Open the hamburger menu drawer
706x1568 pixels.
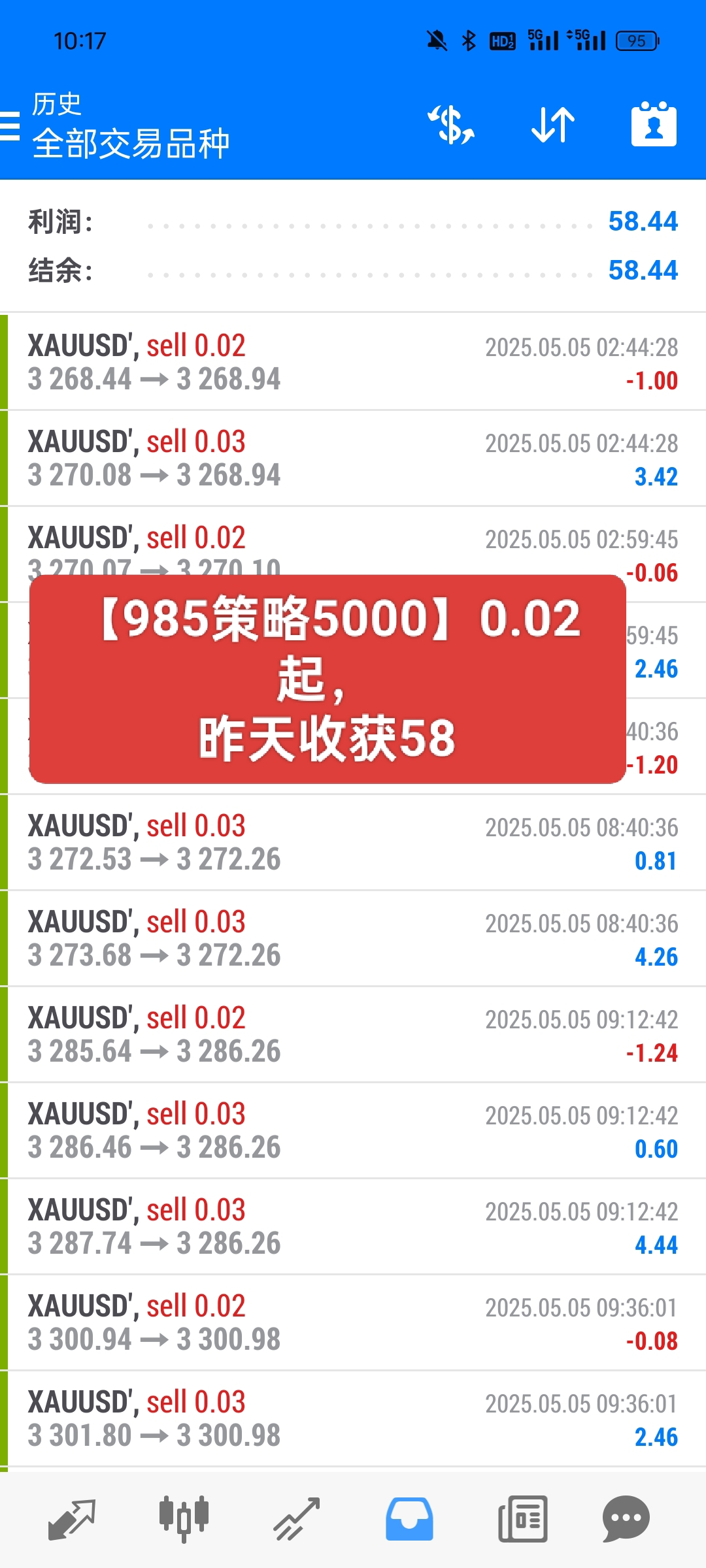coord(9,125)
